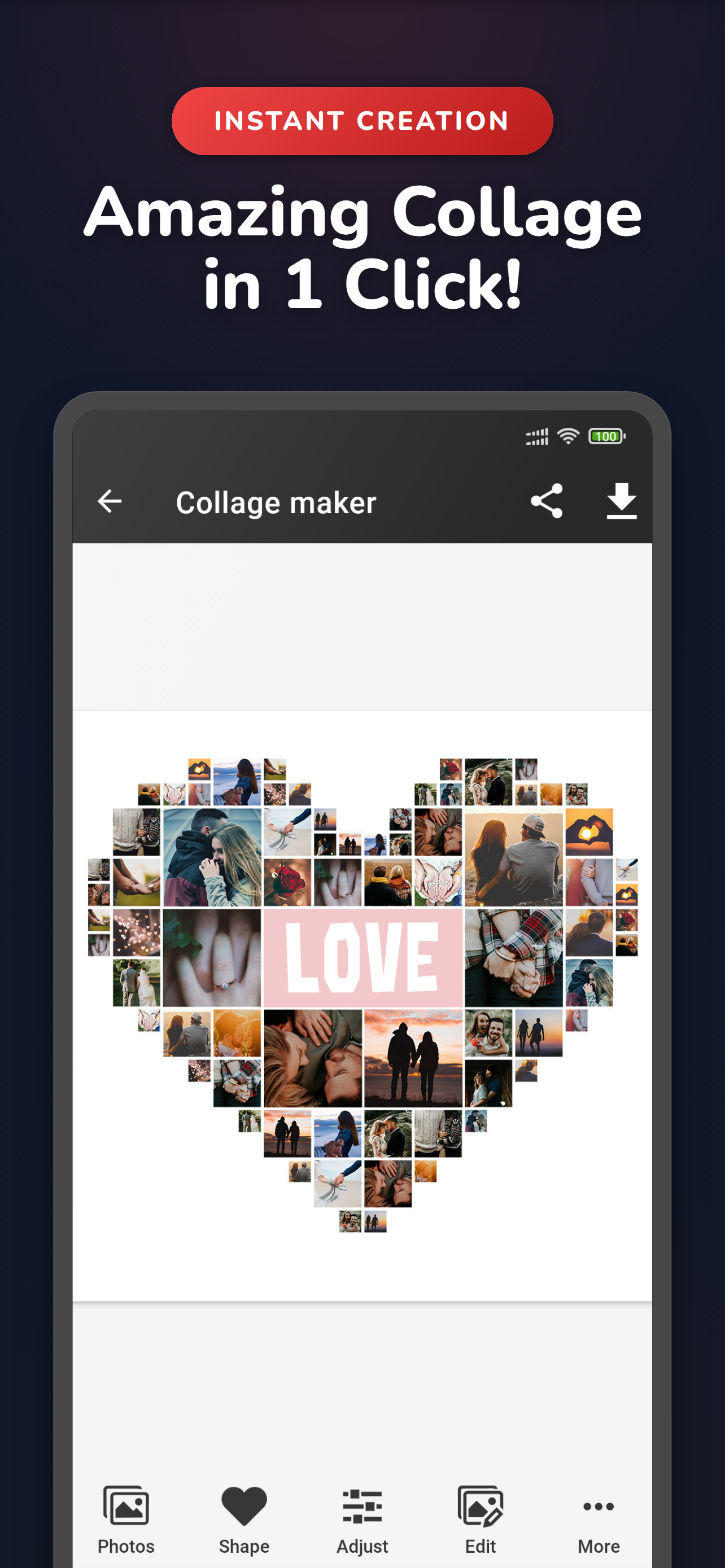This screenshot has width=725, height=1568.
Task: Go back using the arrow
Action: coord(110,502)
